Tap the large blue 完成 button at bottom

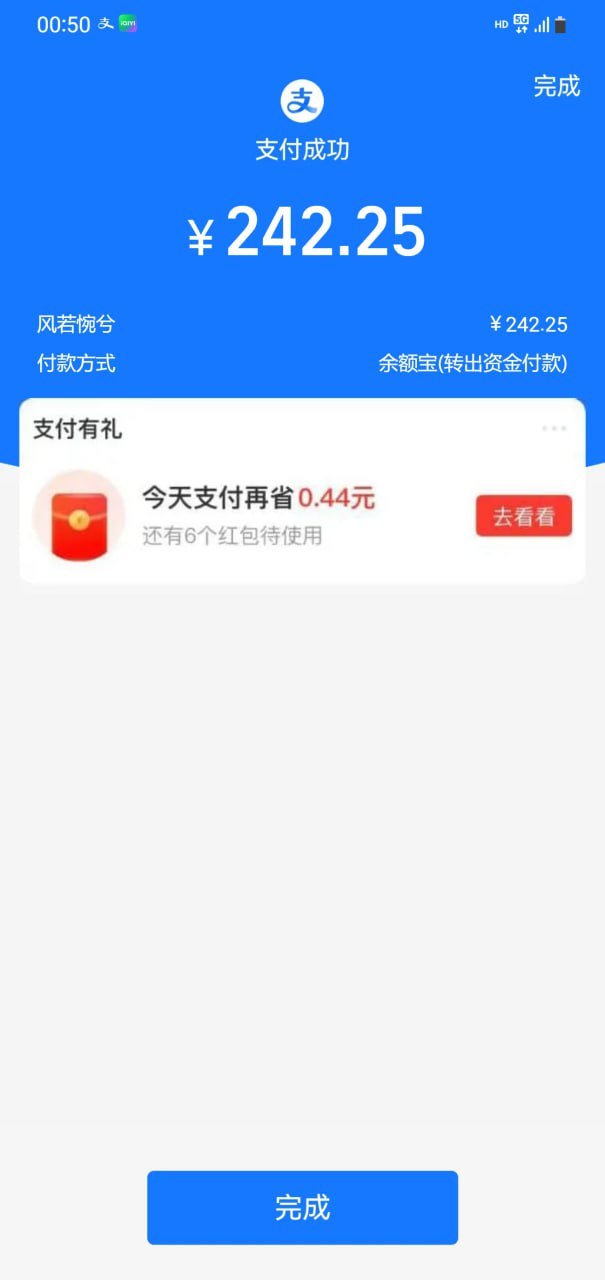[x=302, y=1207]
